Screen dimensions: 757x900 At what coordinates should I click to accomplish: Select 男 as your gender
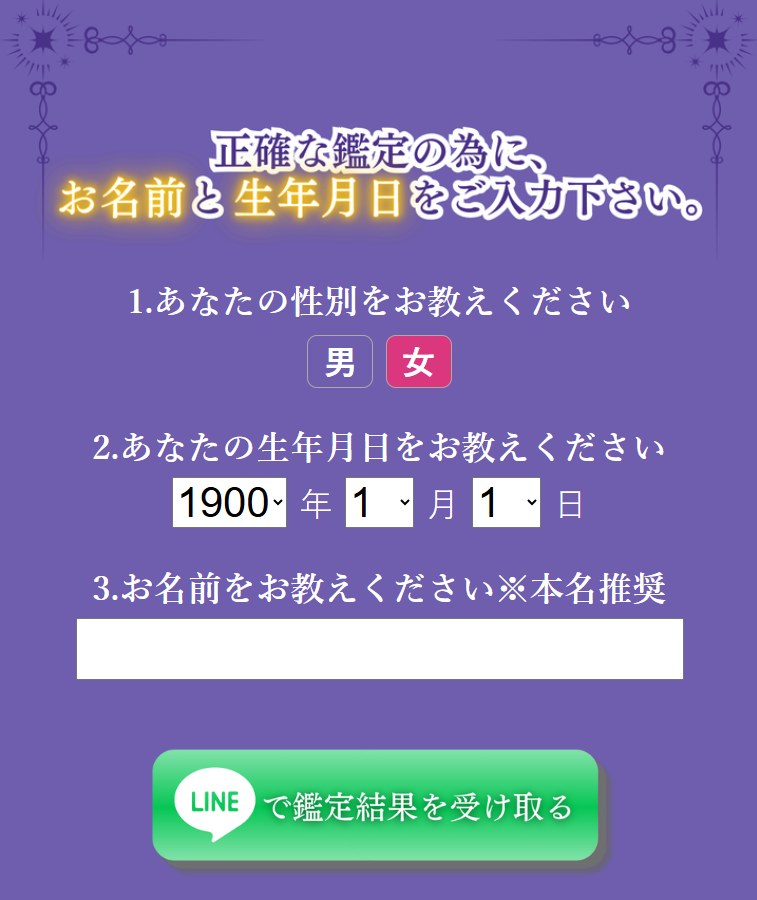[340, 361]
